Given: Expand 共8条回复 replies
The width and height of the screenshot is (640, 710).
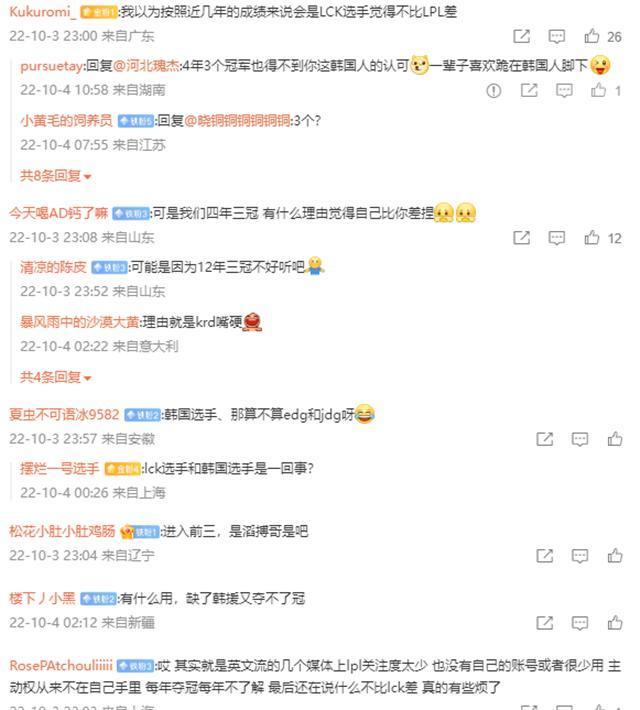Looking at the screenshot, I should click(56, 176).
